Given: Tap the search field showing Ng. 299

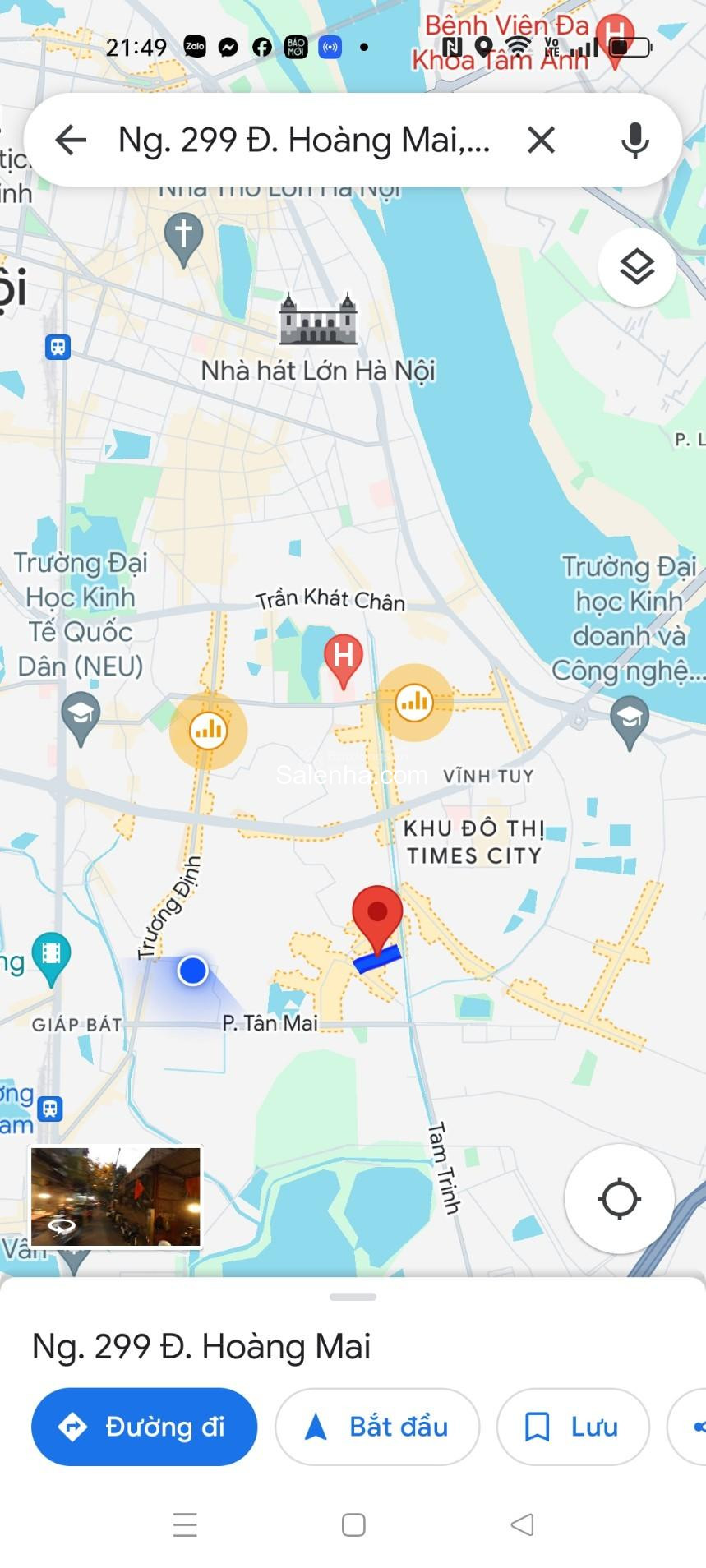Looking at the screenshot, I should (x=304, y=140).
